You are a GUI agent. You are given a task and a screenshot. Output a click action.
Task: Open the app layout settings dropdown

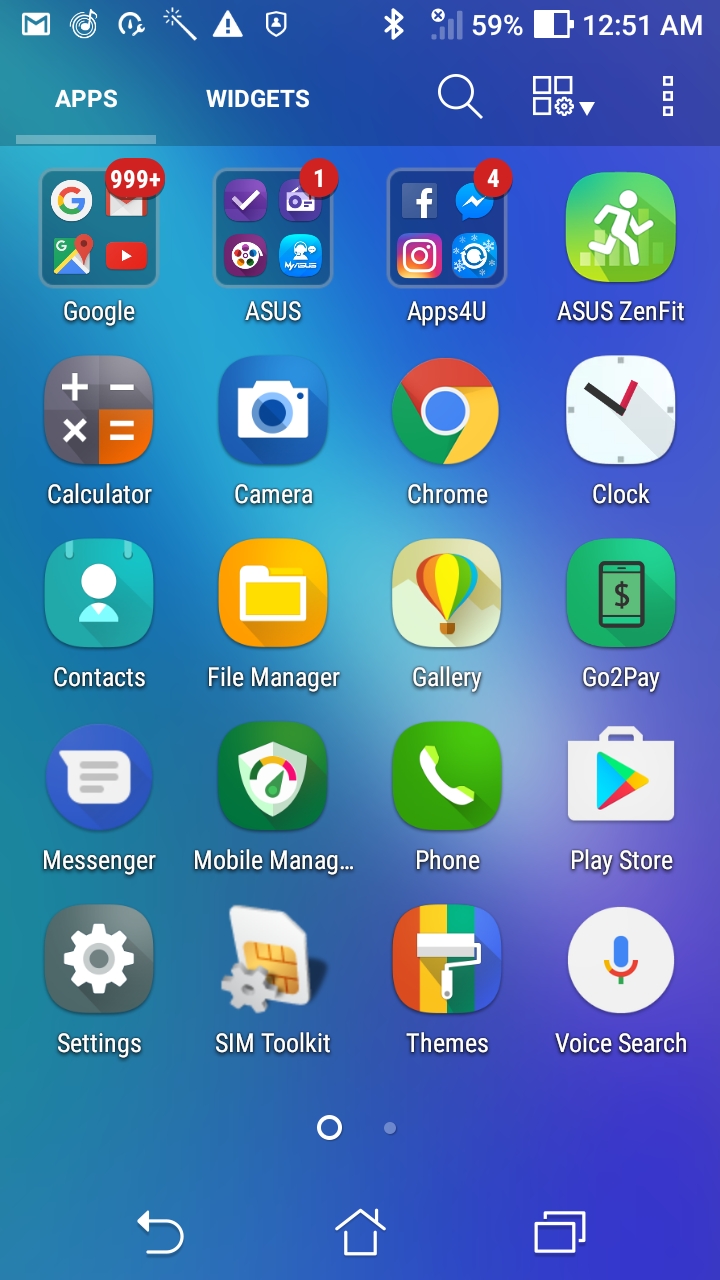pyautogui.click(x=563, y=97)
